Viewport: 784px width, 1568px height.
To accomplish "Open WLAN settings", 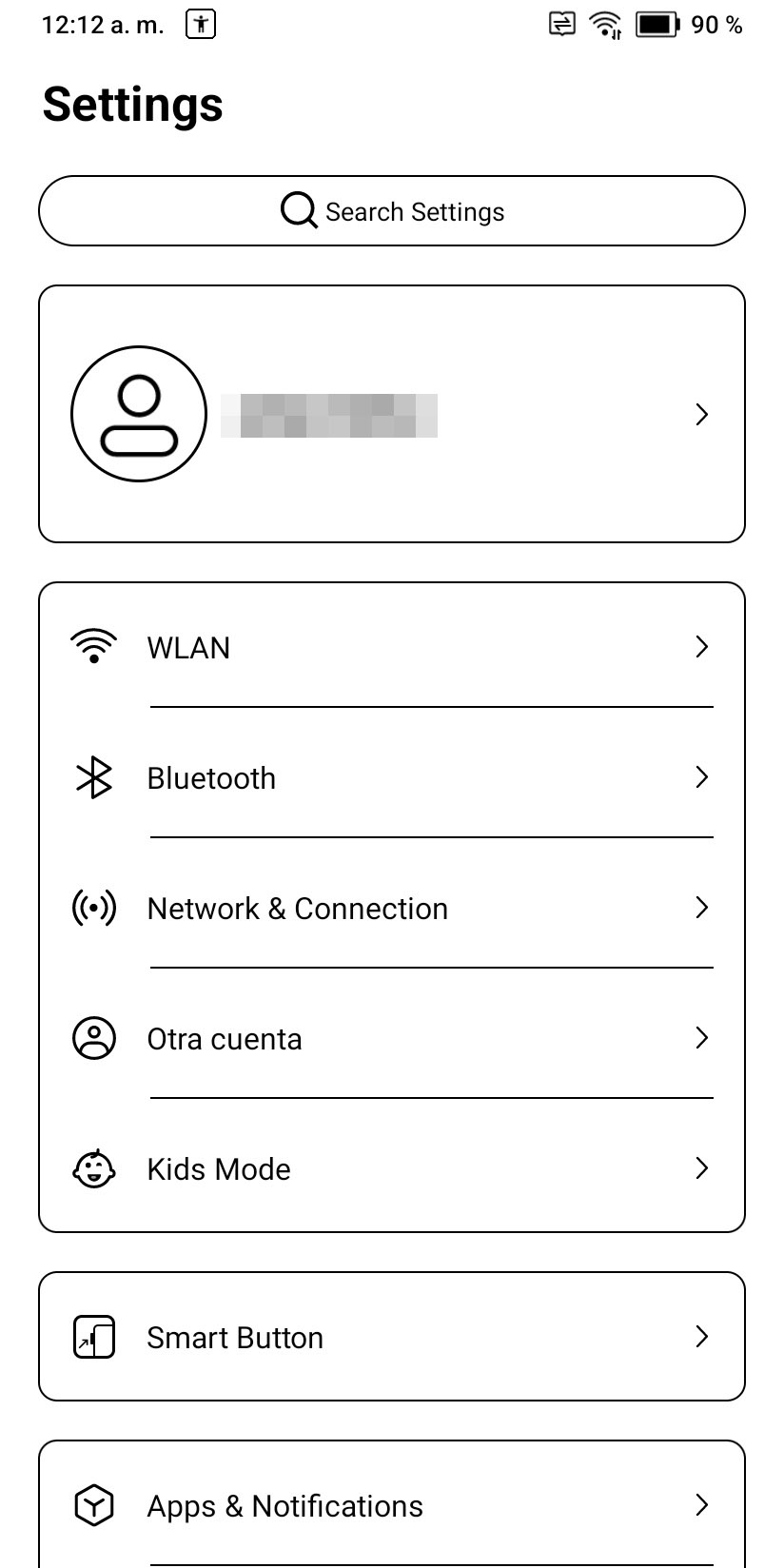I will (x=392, y=647).
